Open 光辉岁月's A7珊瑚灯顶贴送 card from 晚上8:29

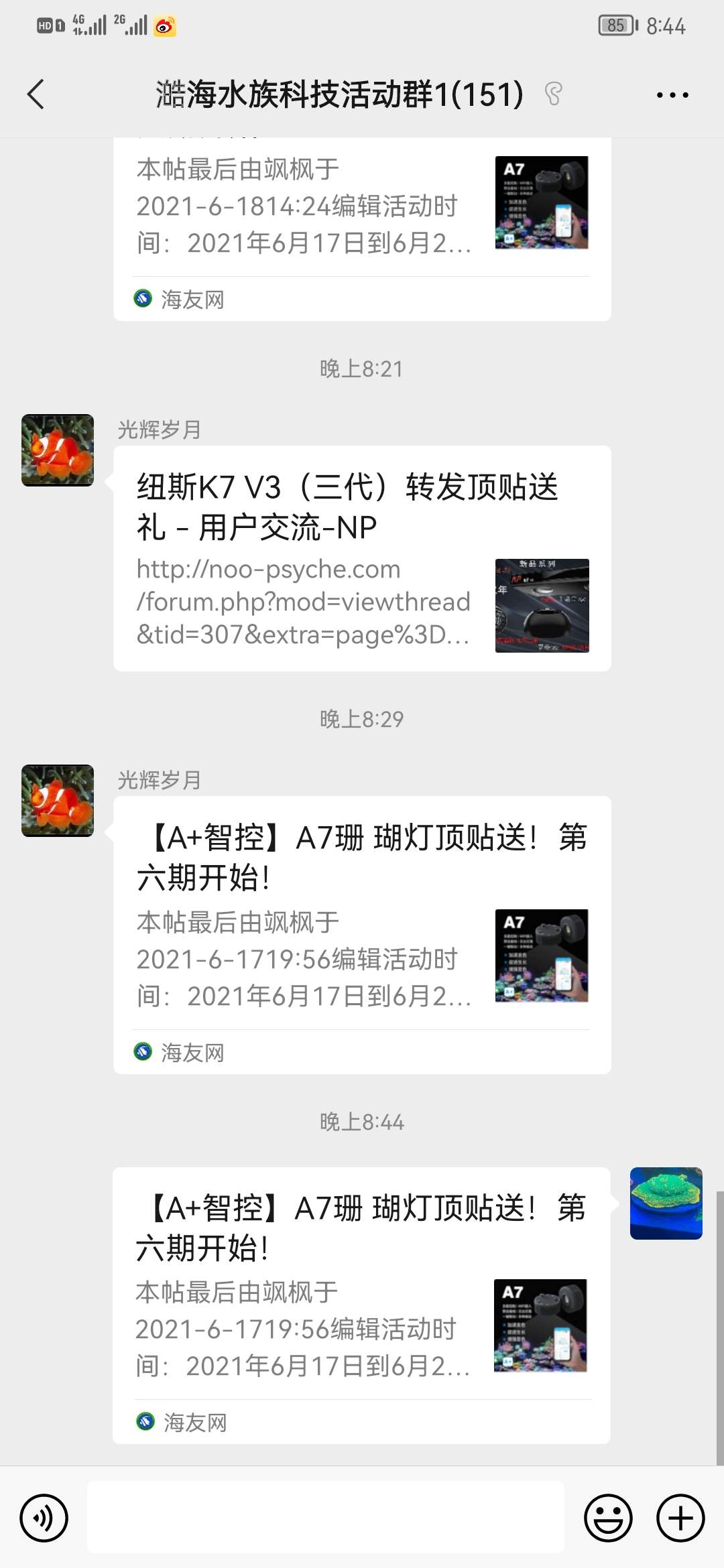coord(362,934)
